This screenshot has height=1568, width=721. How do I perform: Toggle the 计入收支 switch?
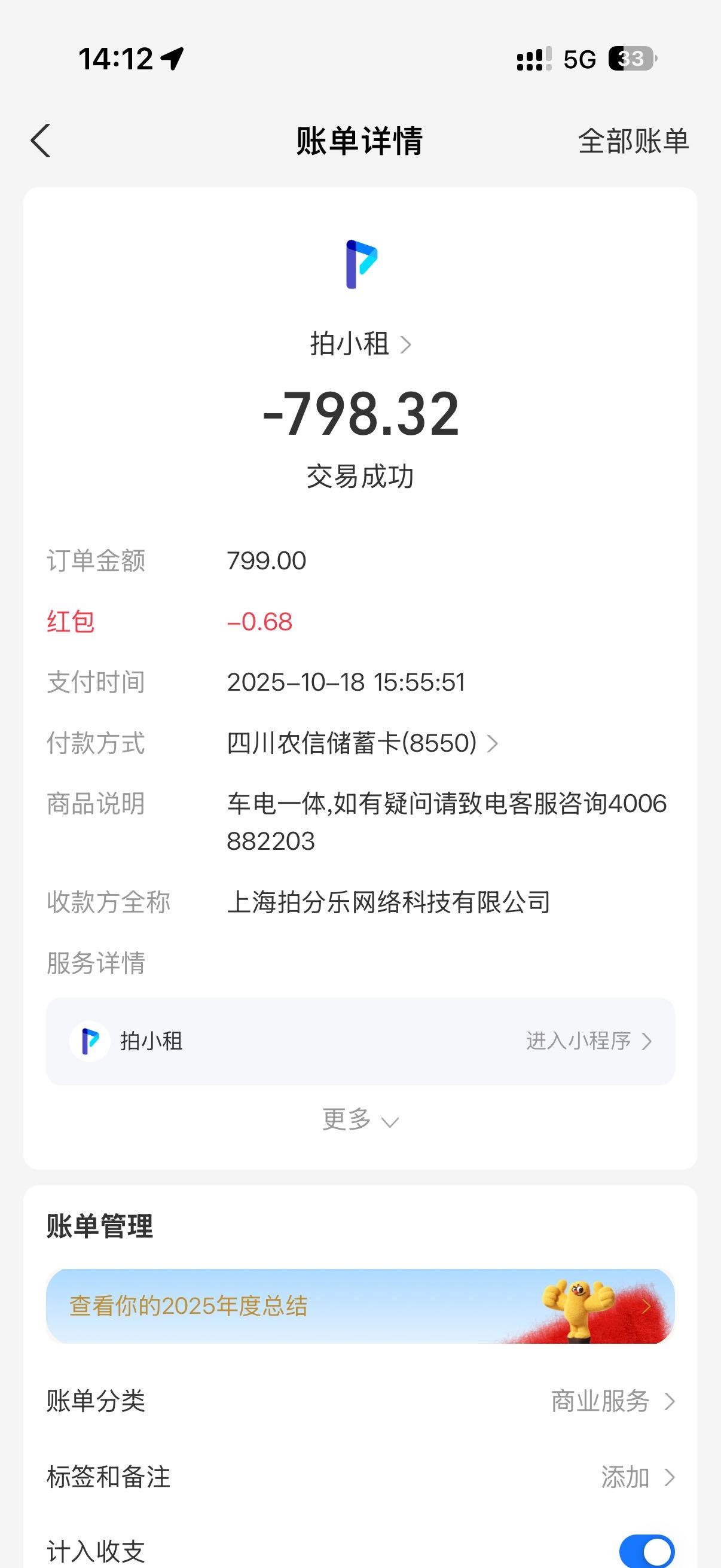(646, 1551)
